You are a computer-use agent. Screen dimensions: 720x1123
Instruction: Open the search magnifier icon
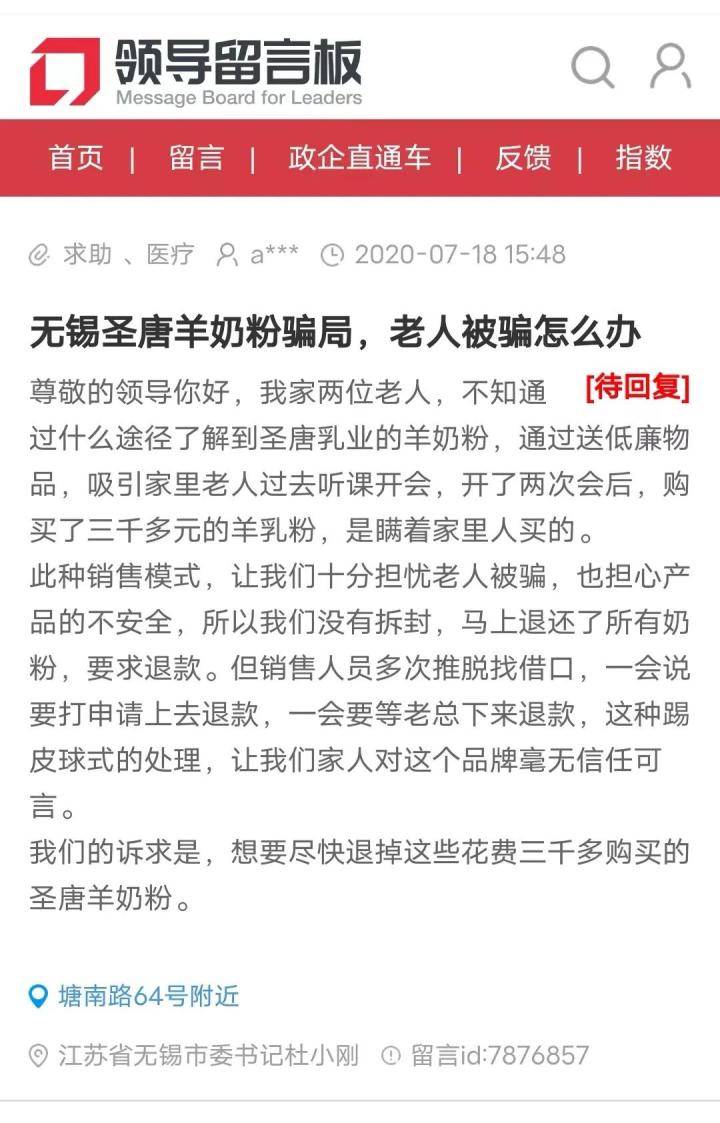592,67
